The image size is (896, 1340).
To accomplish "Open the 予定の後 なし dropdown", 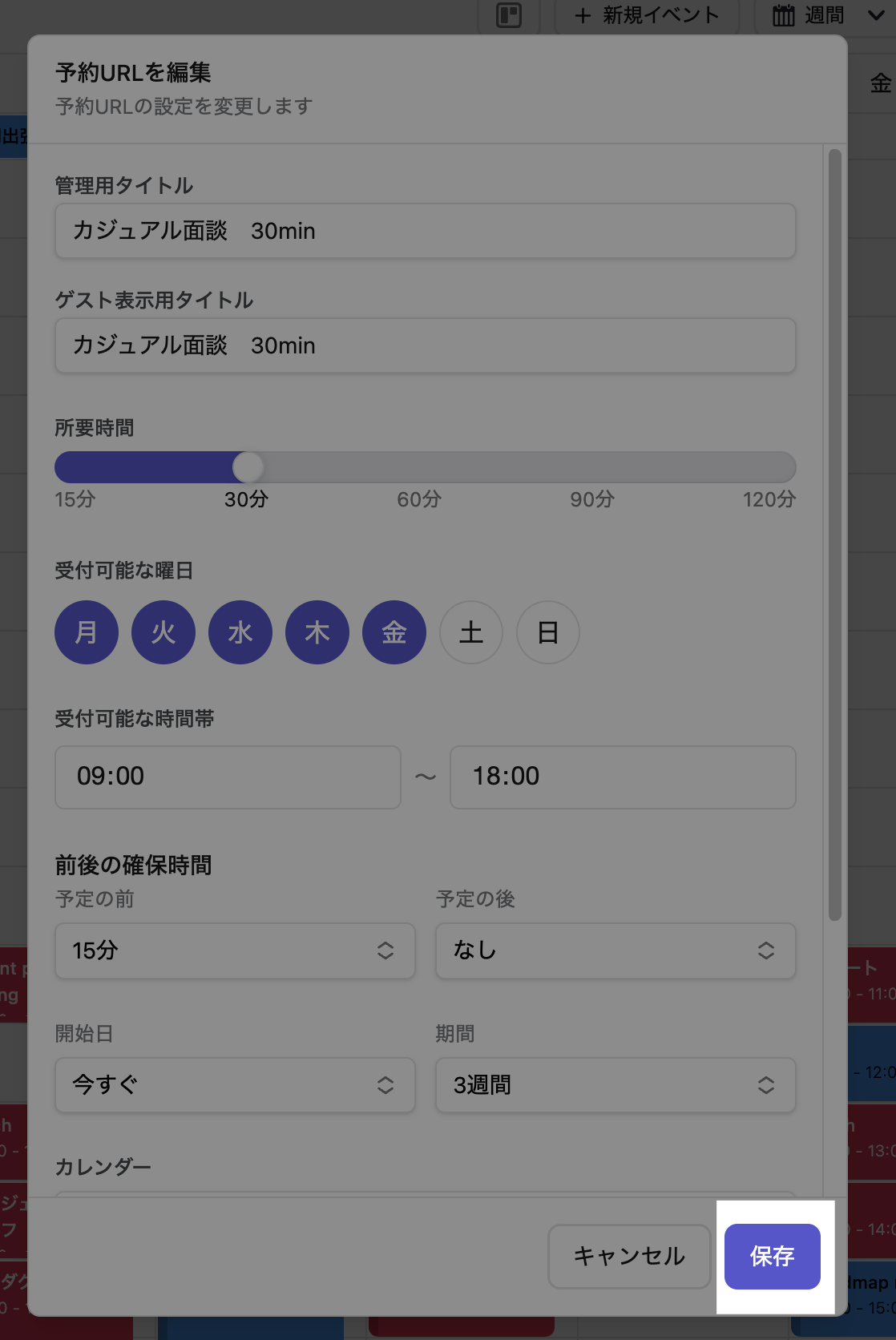I will (615, 951).
